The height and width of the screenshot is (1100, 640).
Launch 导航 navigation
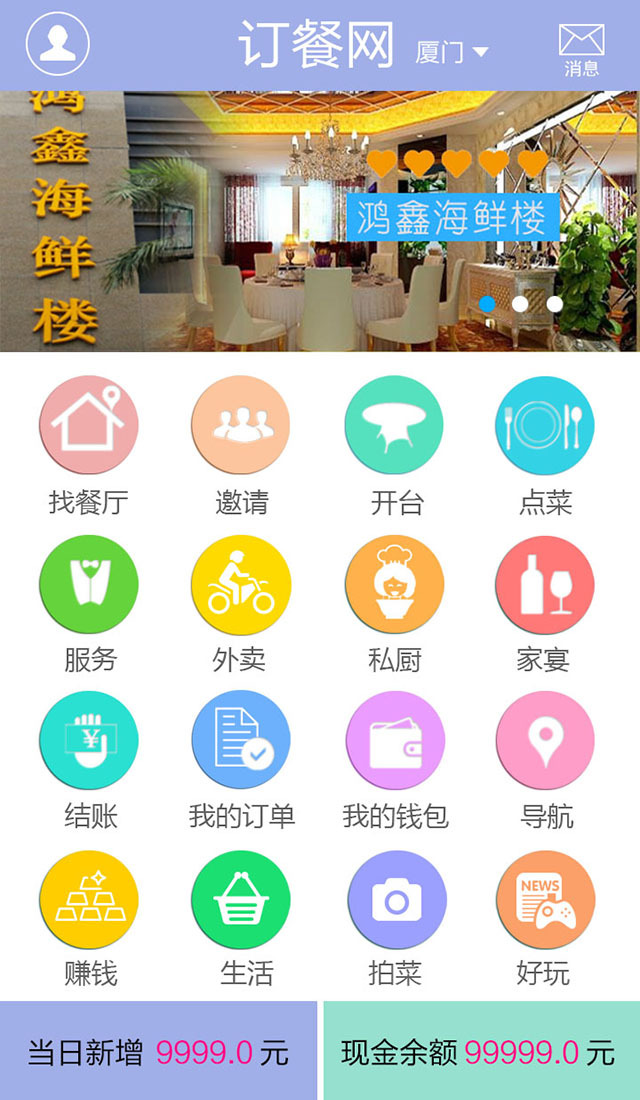(545, 741)
